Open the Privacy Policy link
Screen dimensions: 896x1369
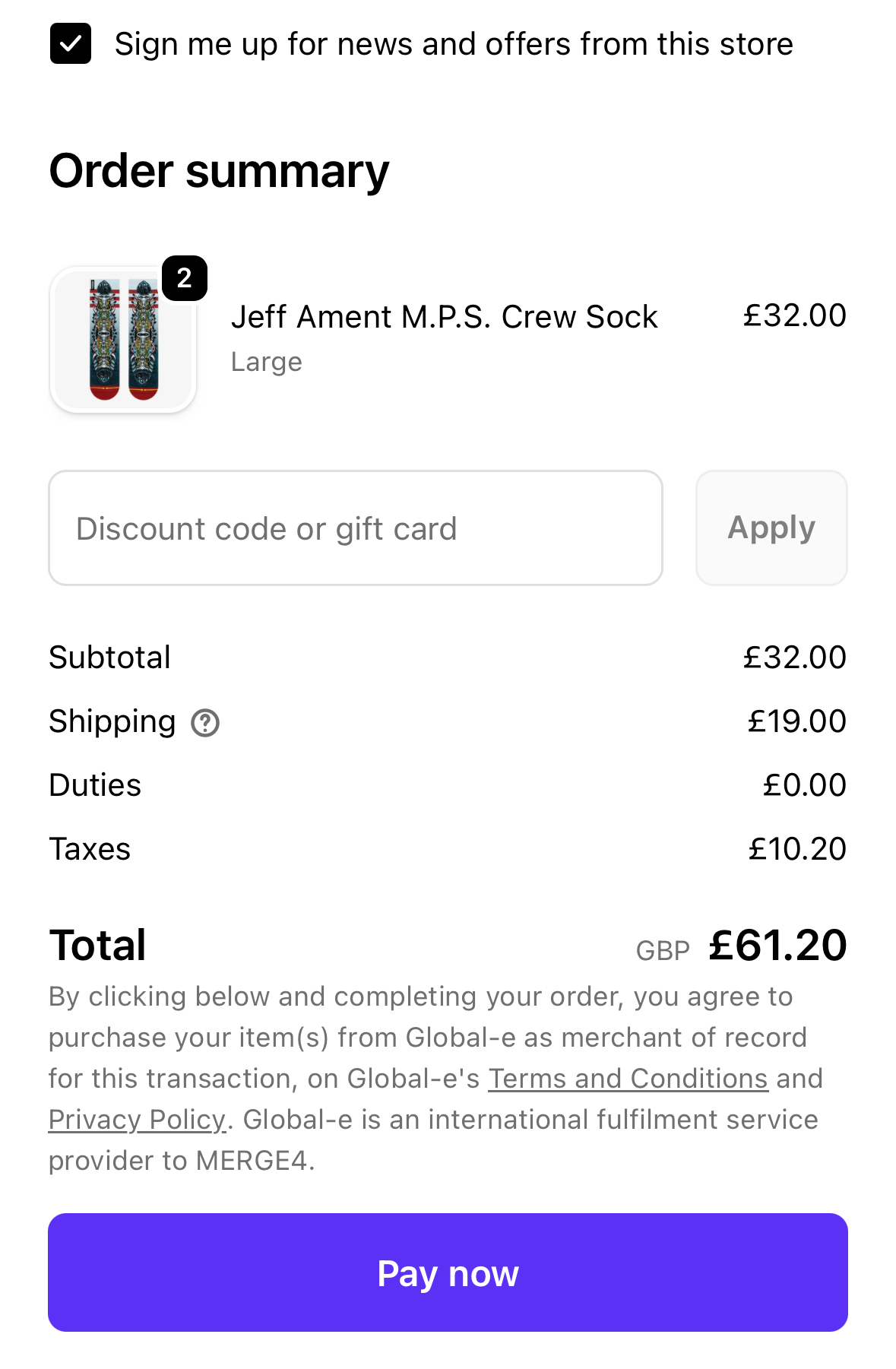coord(137,1120)
